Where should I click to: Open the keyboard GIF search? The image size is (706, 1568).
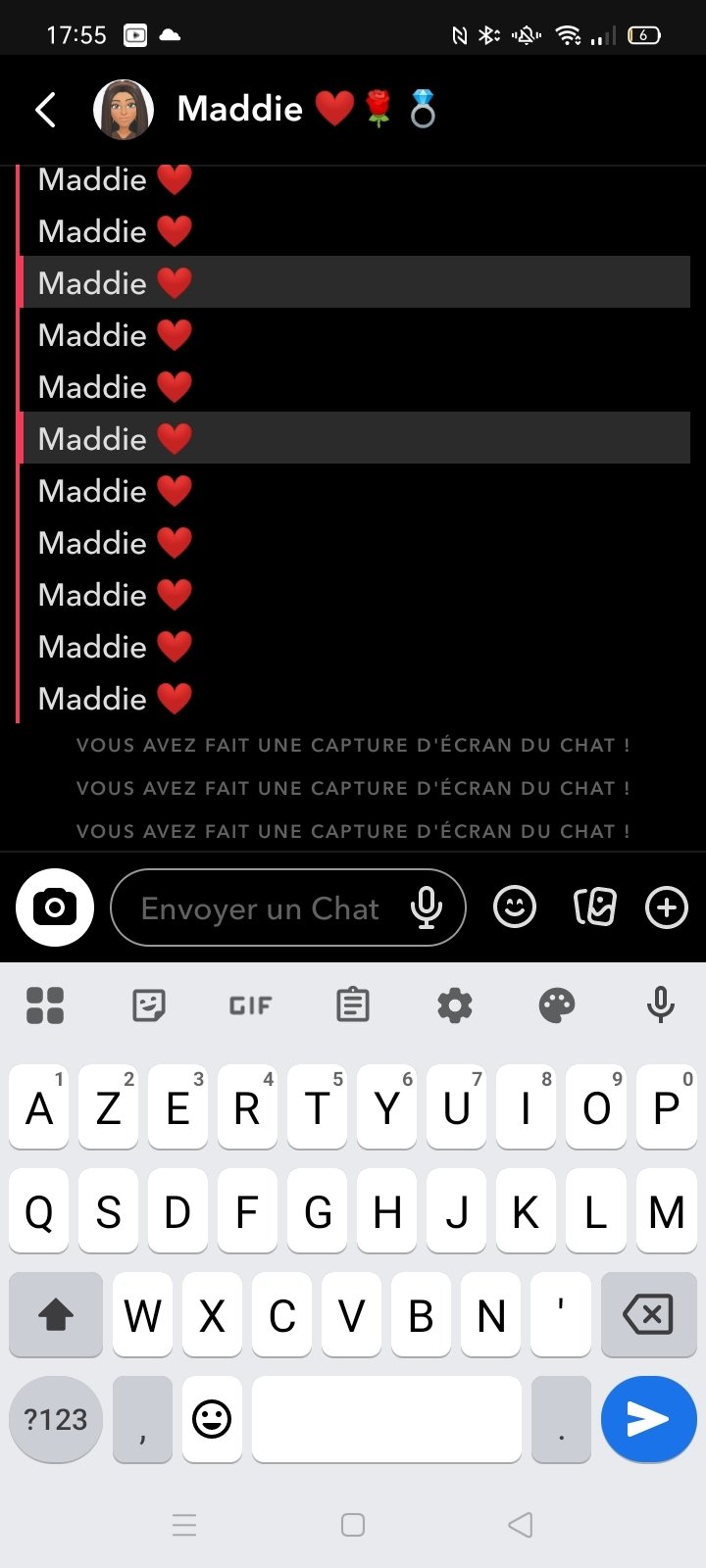click(250, 1005)
